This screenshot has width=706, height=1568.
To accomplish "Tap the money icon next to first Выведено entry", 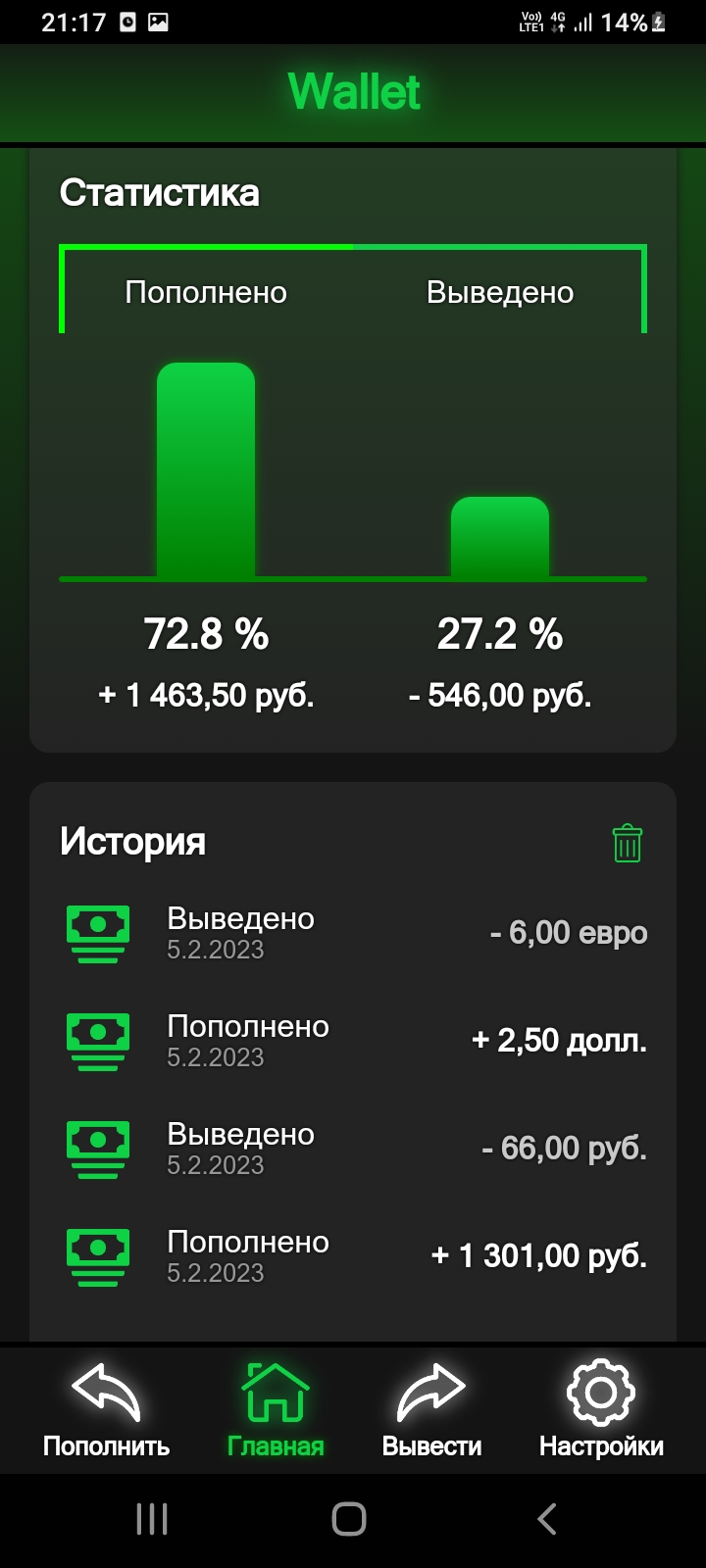I will click(98, 933).
